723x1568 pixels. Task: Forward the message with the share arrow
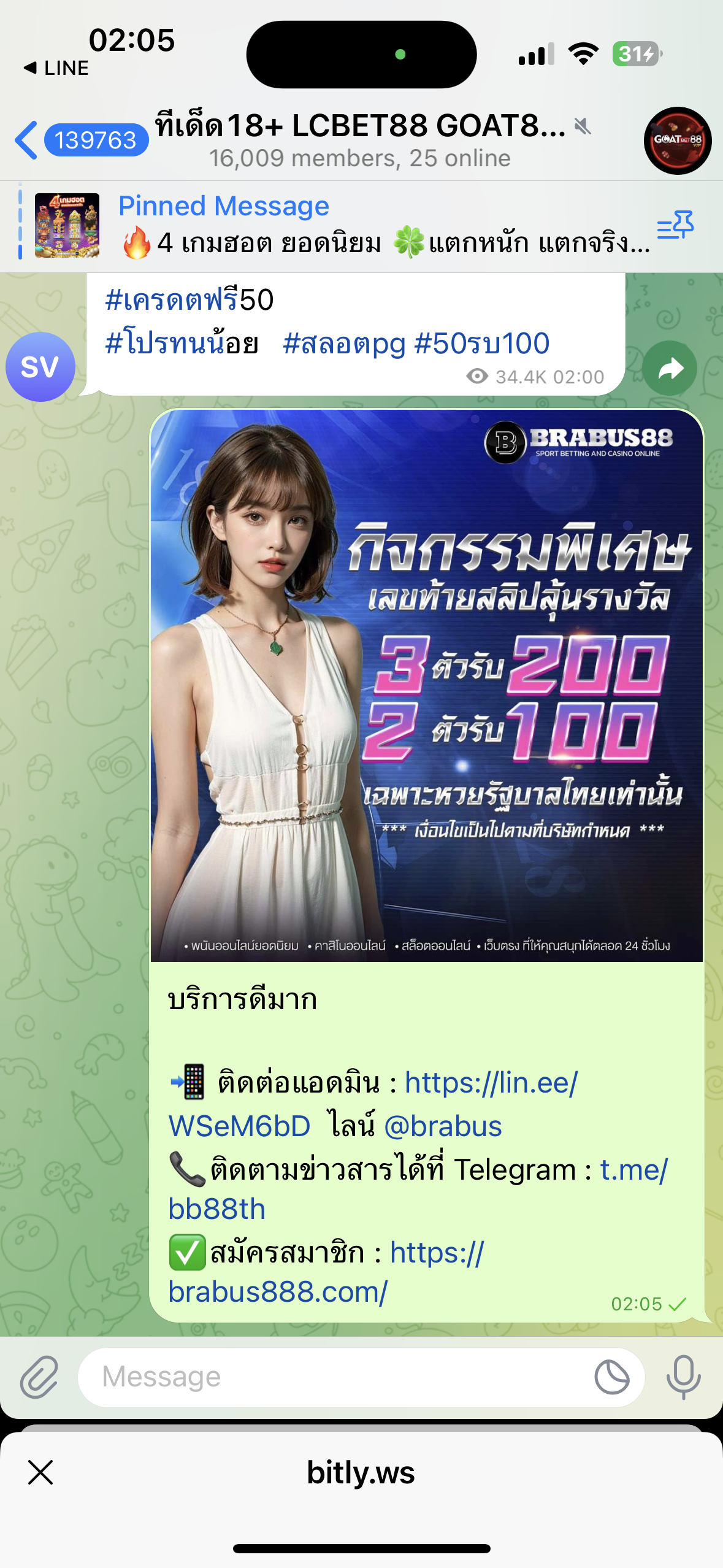point(670,368)
